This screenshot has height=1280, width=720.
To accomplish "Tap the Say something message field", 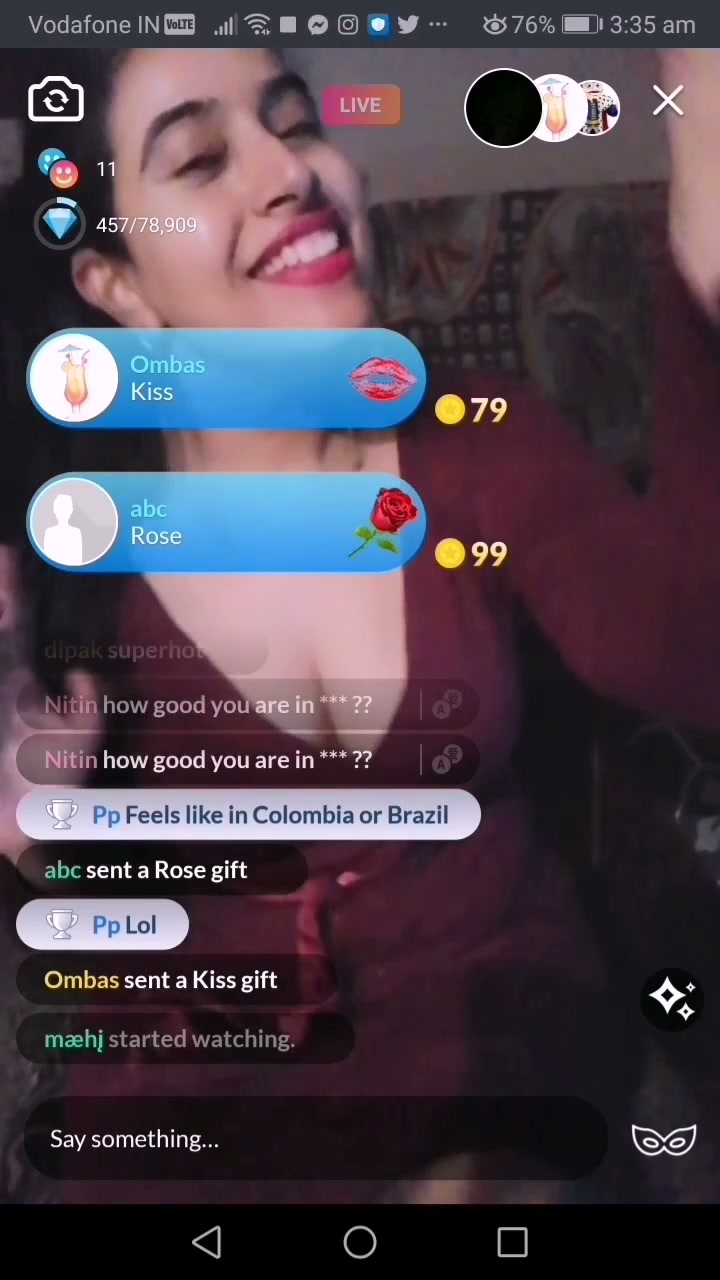I will point(316,1139).
